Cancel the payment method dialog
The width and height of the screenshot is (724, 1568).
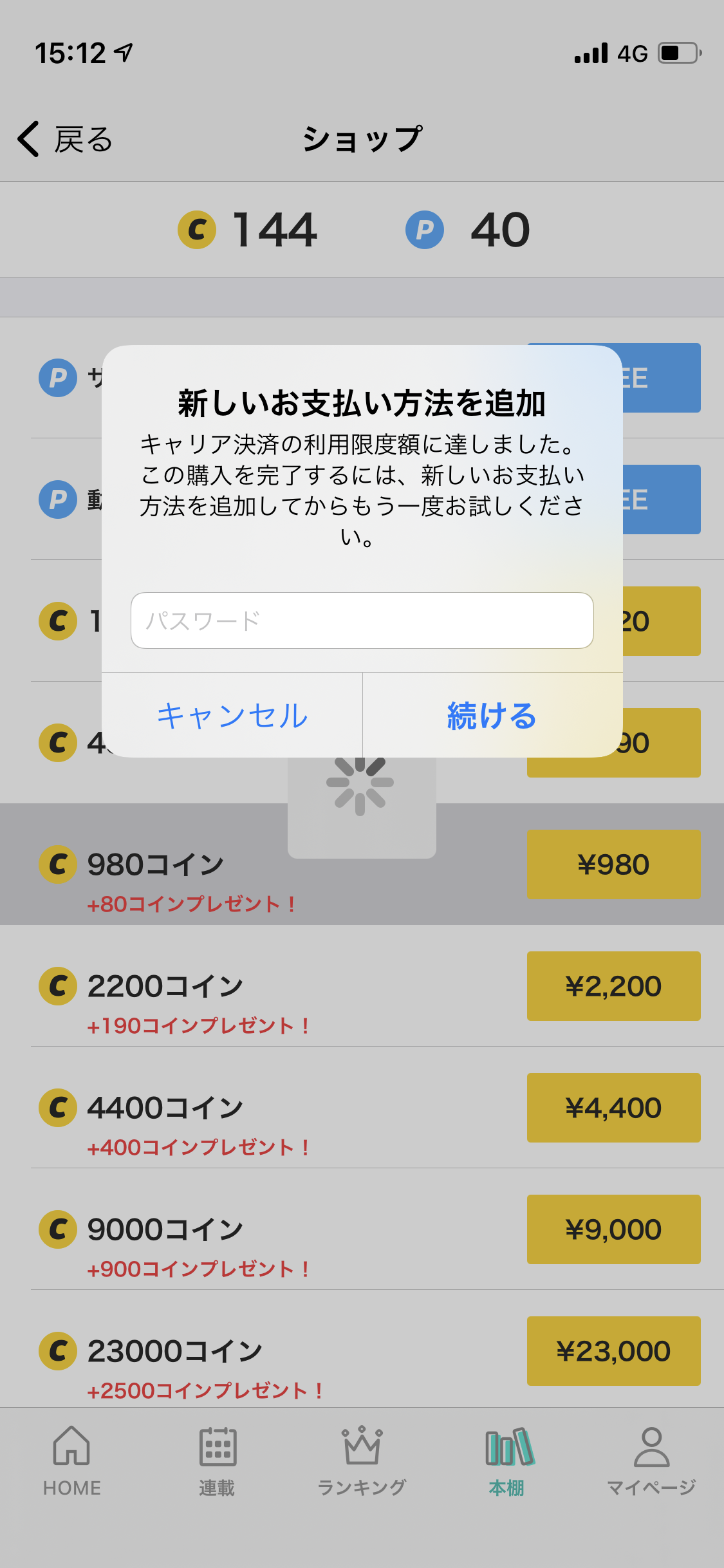click(232, 716)
